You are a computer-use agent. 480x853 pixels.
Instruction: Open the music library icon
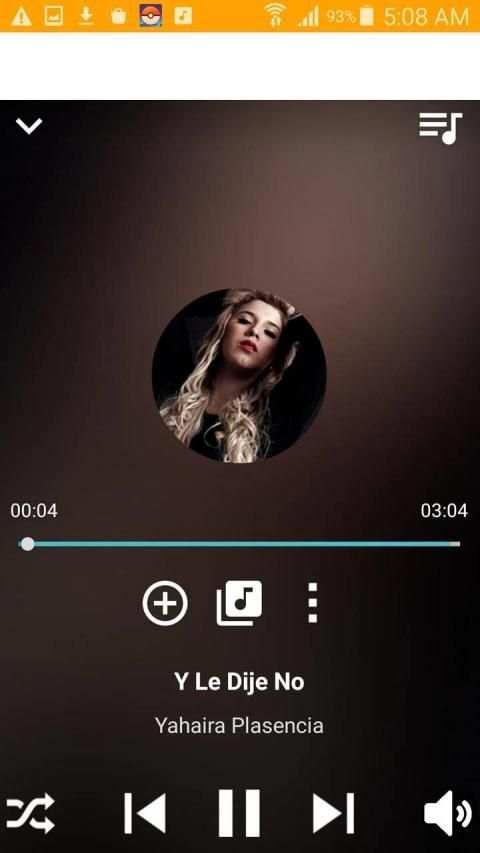pos(239,603)
